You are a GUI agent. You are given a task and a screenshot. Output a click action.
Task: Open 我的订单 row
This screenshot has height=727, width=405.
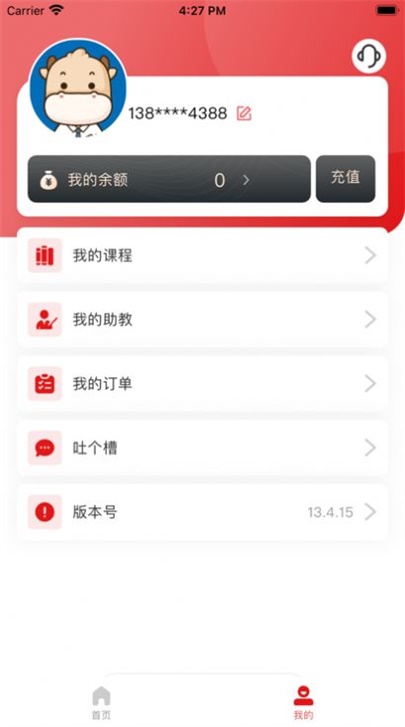[x=202, y=383]
